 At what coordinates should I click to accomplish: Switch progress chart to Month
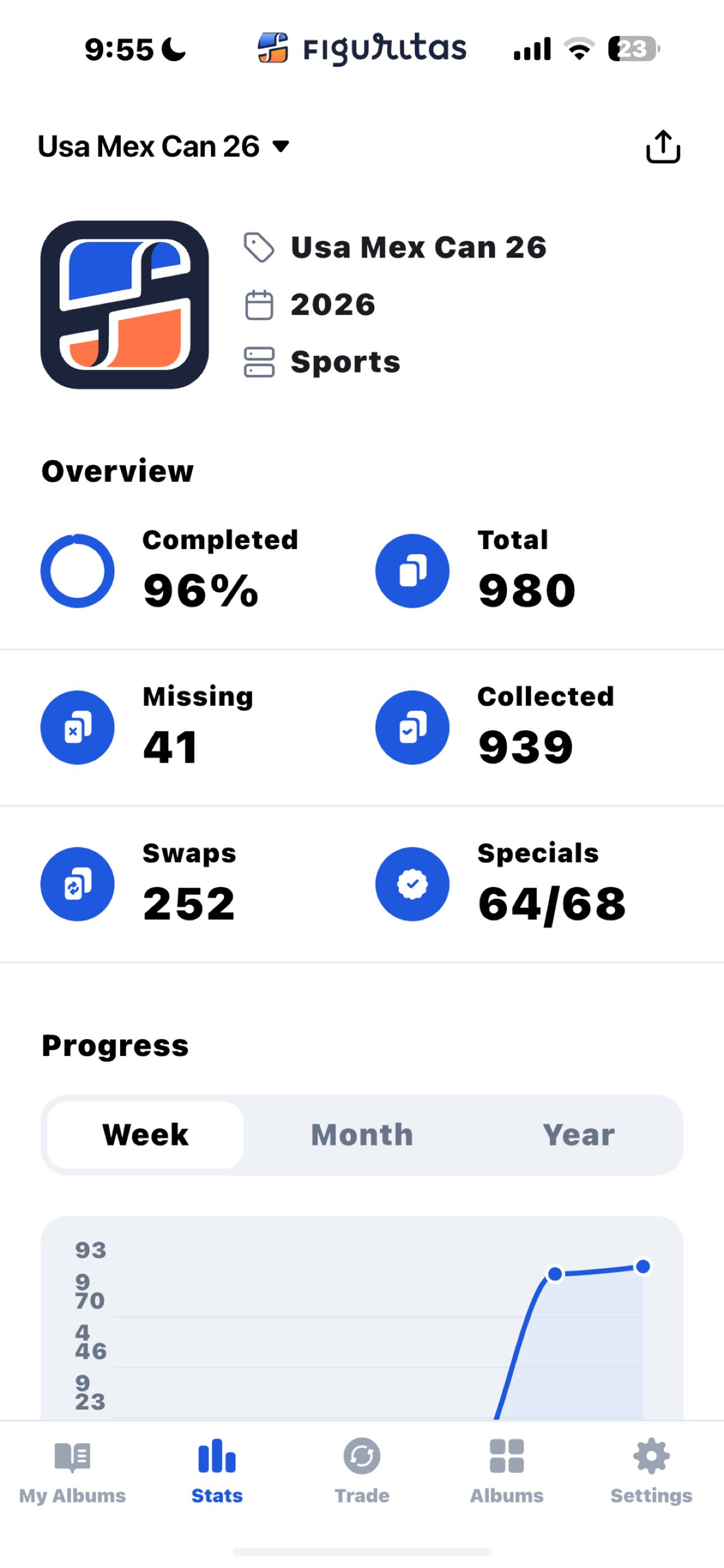pos(362,1135)
